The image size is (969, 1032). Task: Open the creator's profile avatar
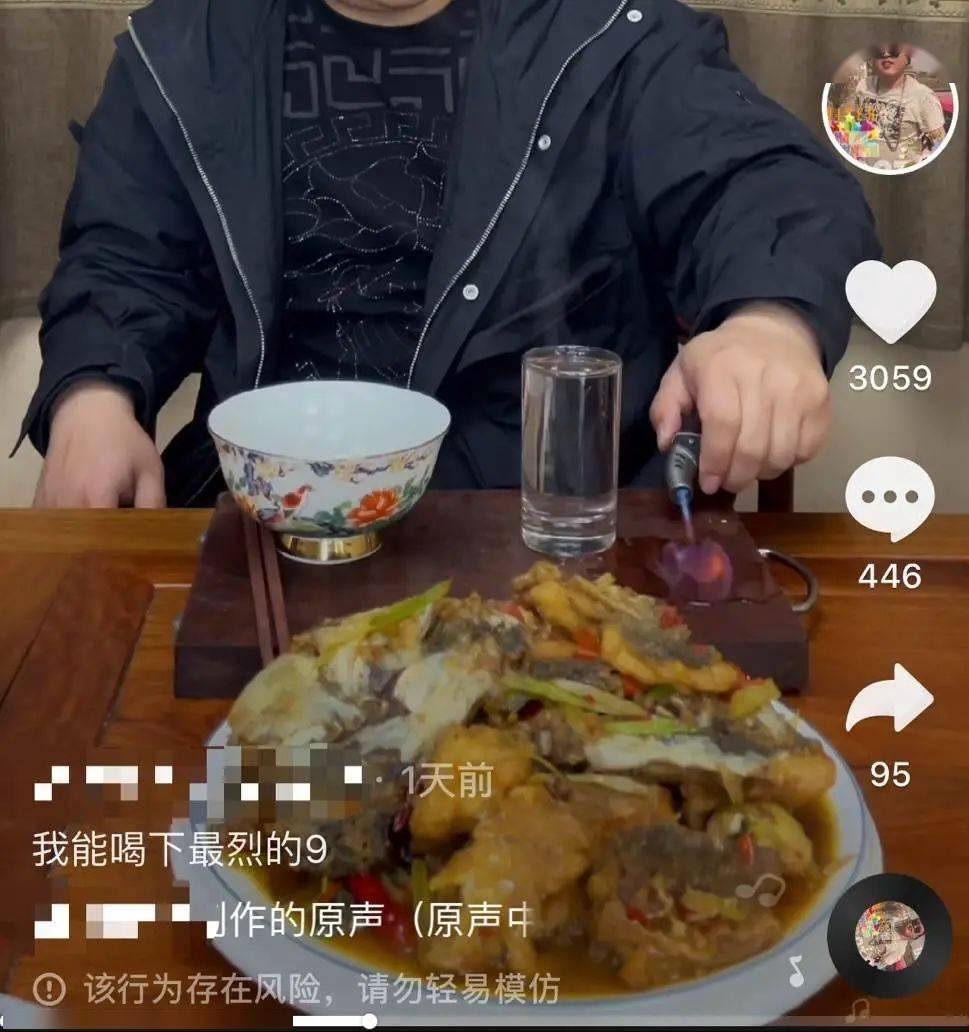pyautogui.click(x=889, y=108)
